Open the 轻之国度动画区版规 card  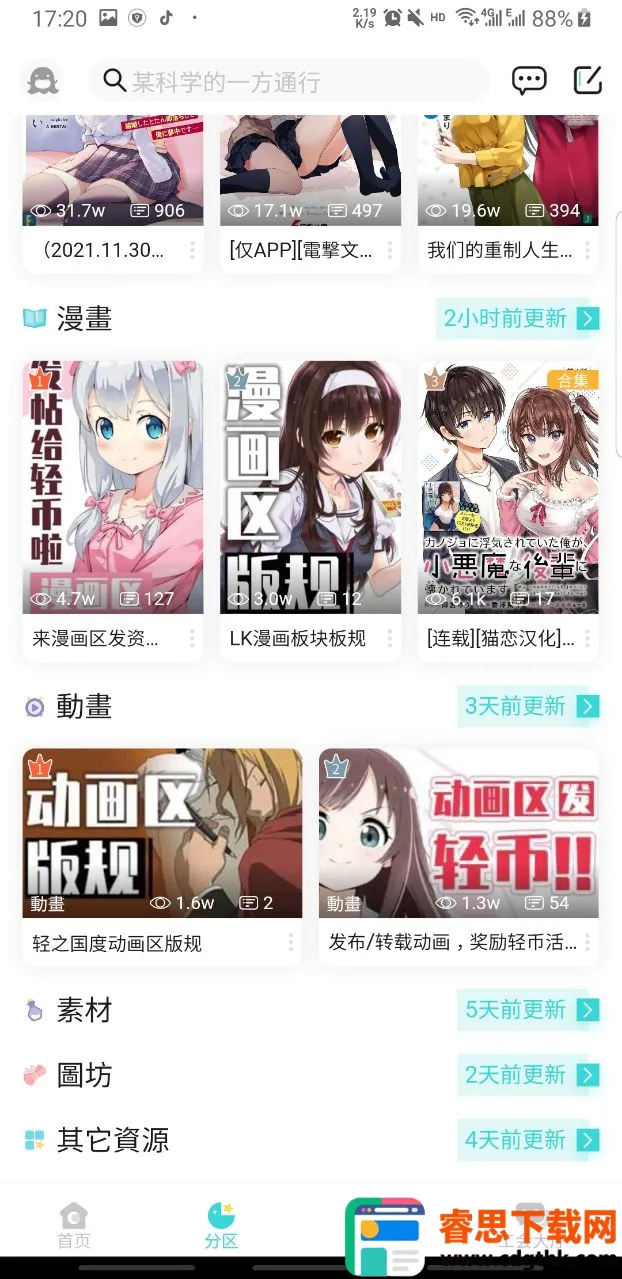click(x=162, y=833)
